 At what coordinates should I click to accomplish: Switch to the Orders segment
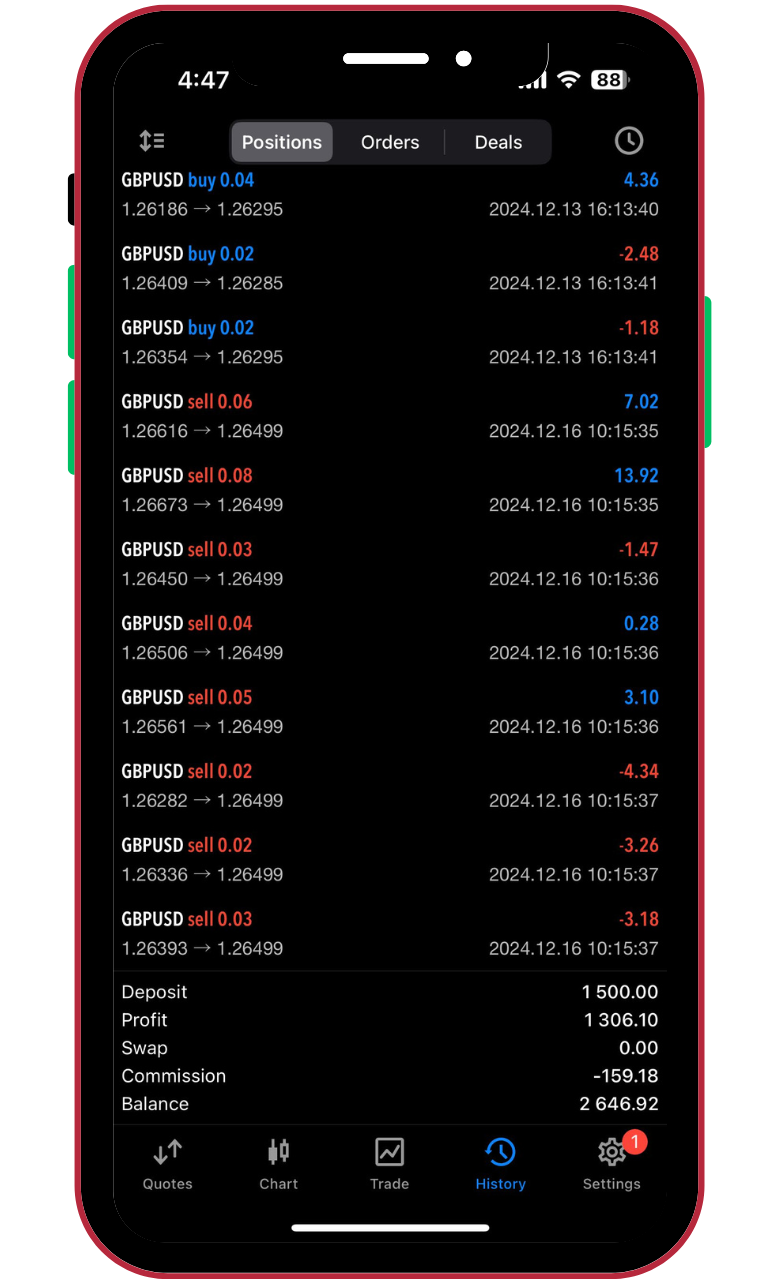[x=390, y=142]
